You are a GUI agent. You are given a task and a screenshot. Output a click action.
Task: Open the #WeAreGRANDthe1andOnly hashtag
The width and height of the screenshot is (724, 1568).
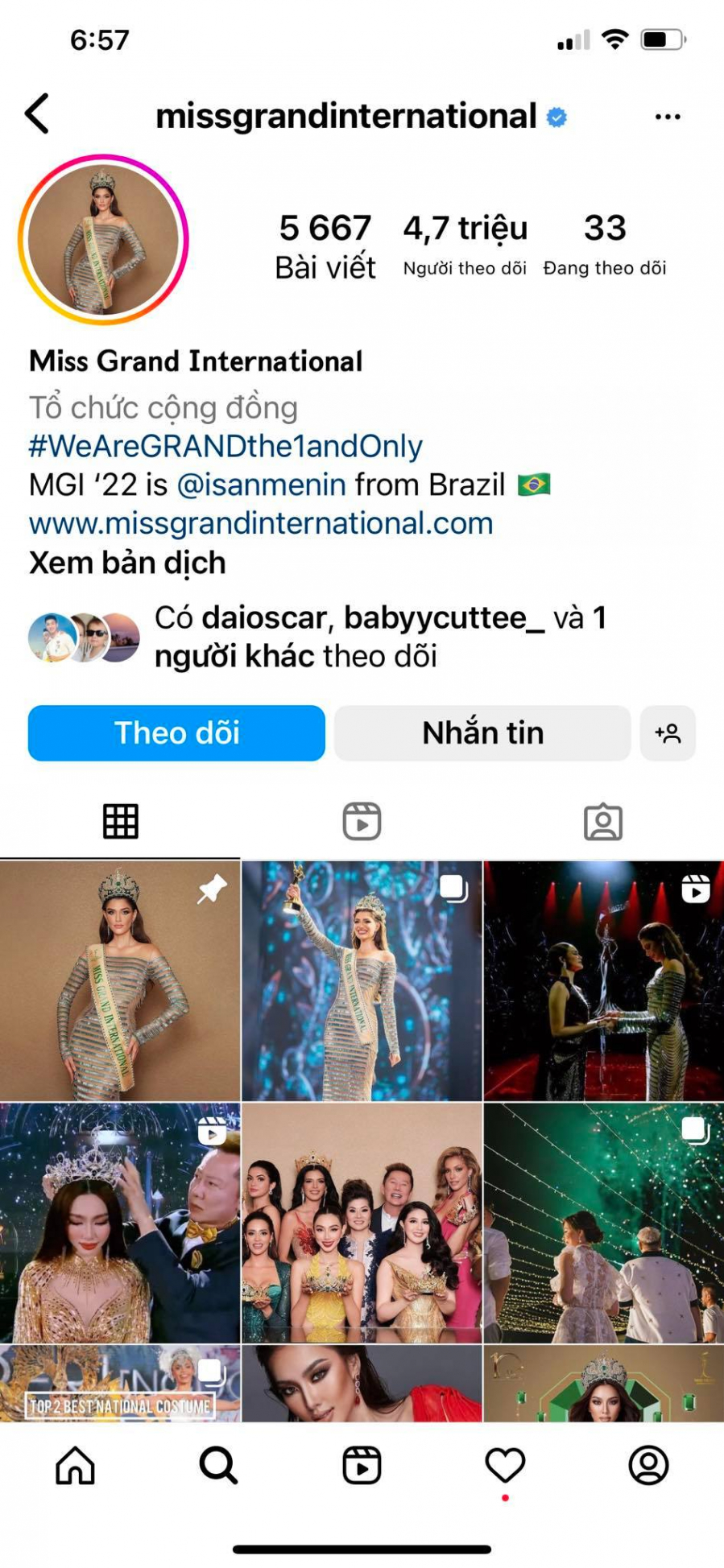[x=225, y=446]
